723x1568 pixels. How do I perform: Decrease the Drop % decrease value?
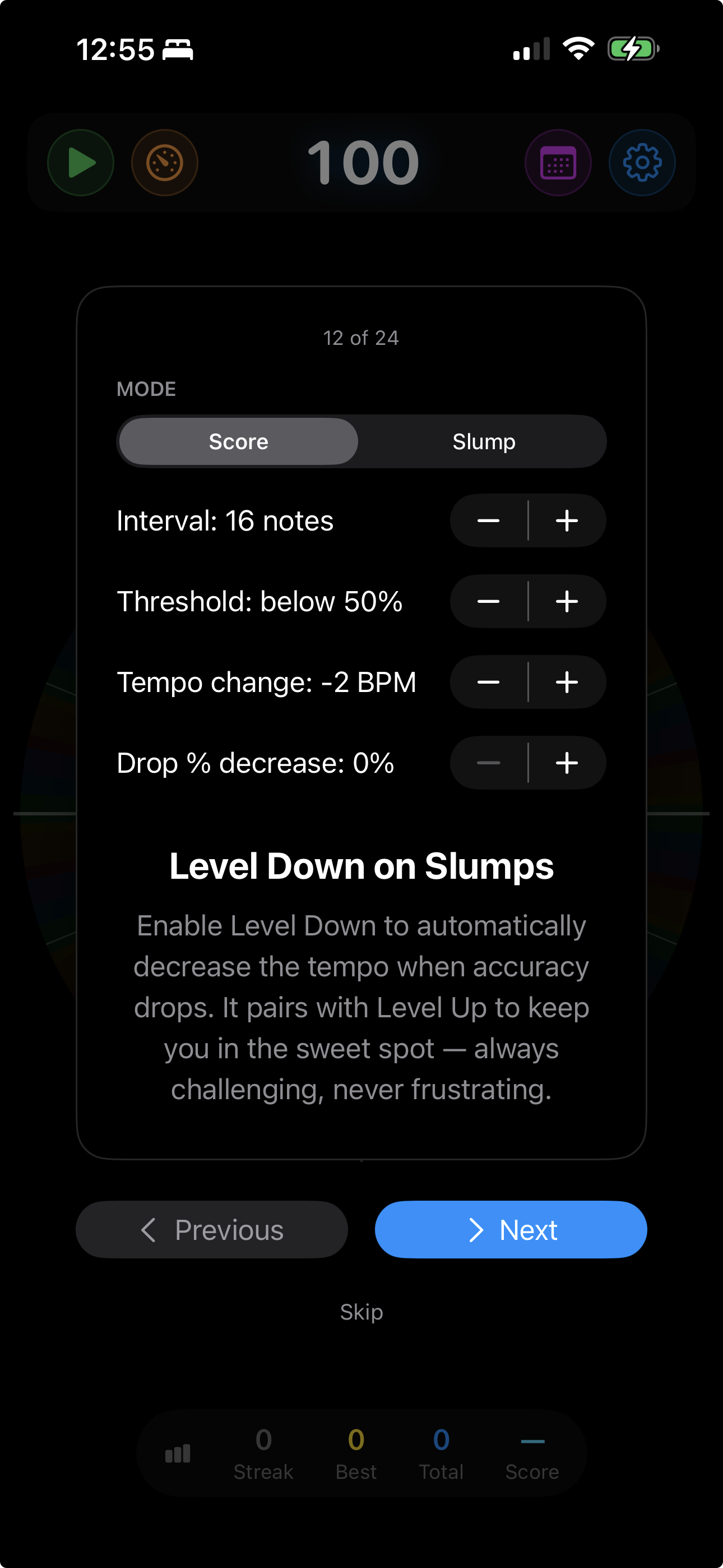click(489, 763)
